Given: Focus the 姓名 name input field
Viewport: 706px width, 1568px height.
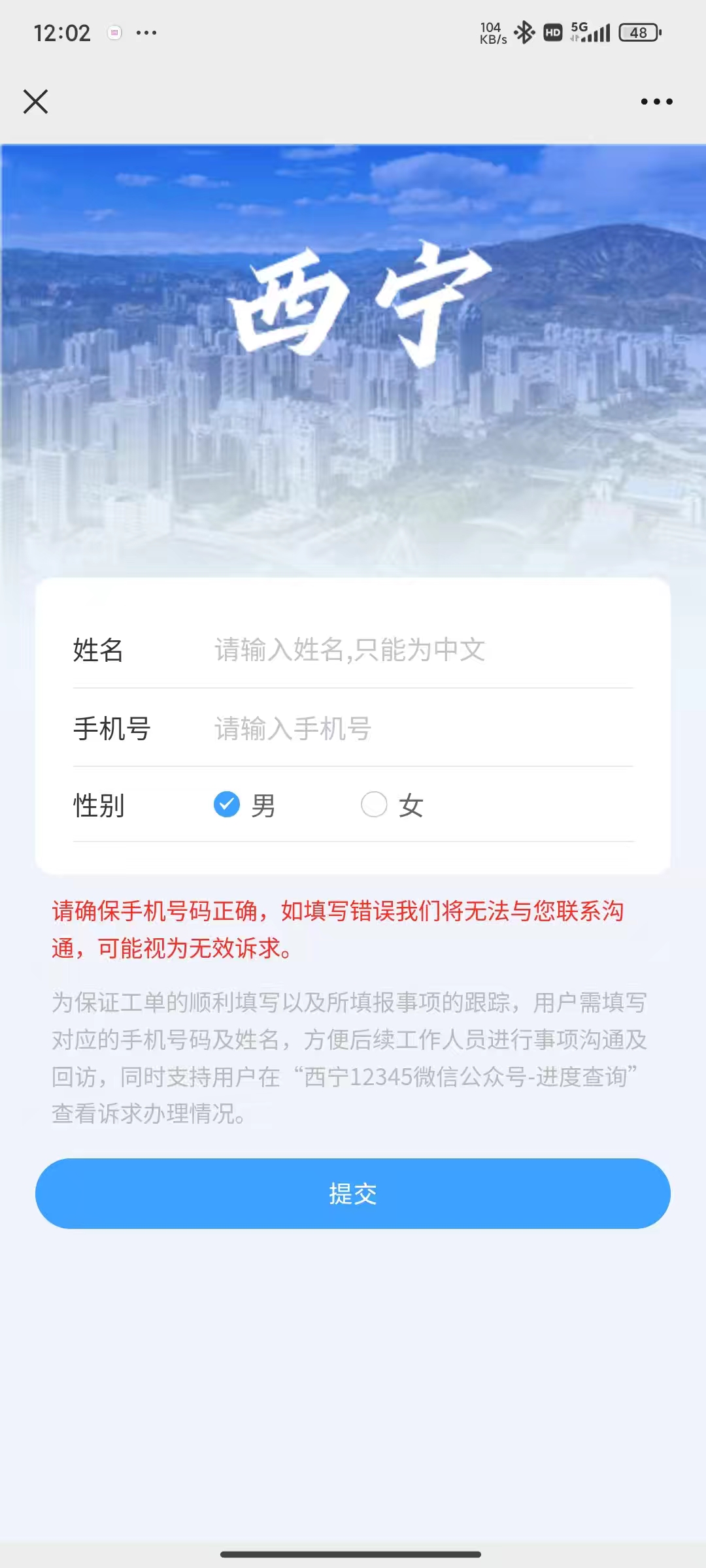Looking at the screenshot, I should click(x=418, y=650).
